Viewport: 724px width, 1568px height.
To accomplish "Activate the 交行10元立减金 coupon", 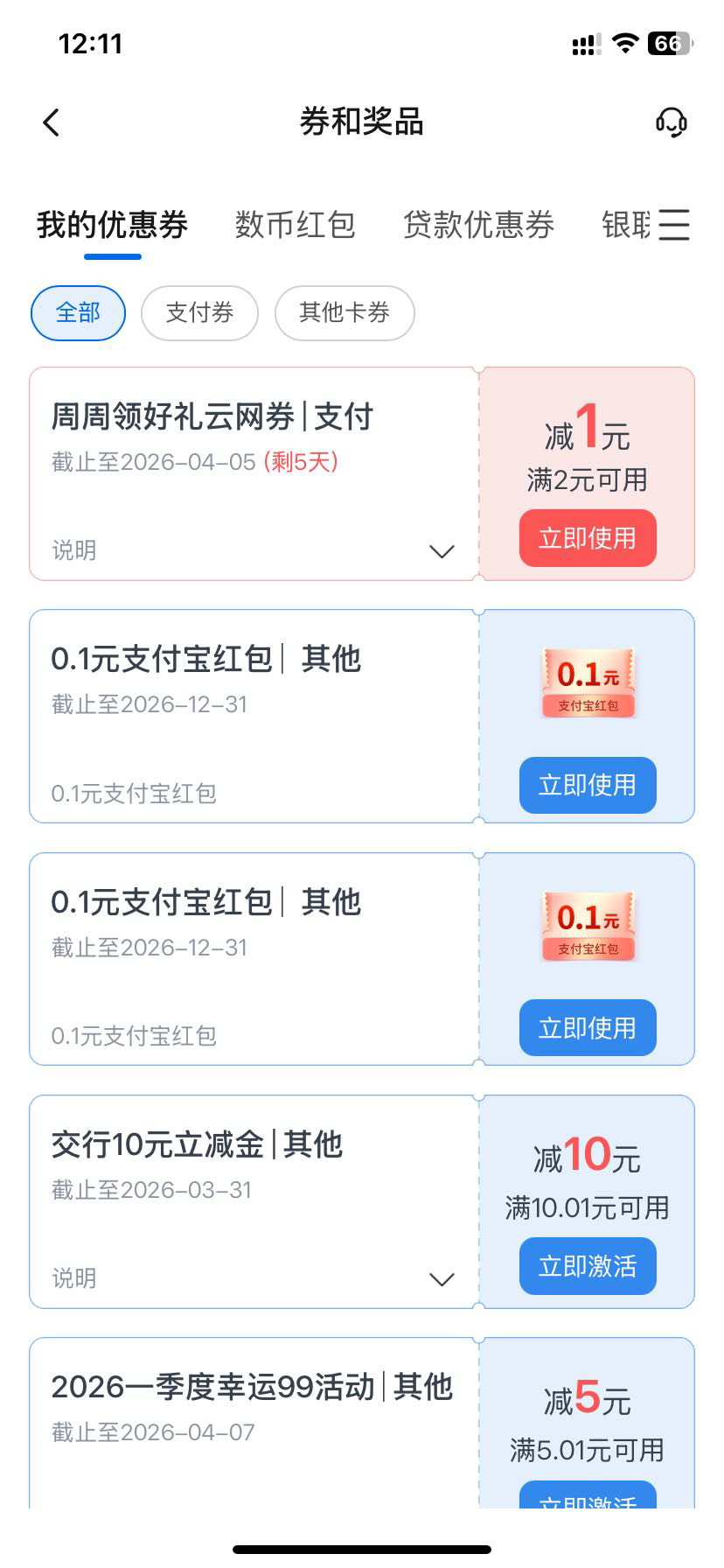I will pyautogui.click(x=587, y=1265).
